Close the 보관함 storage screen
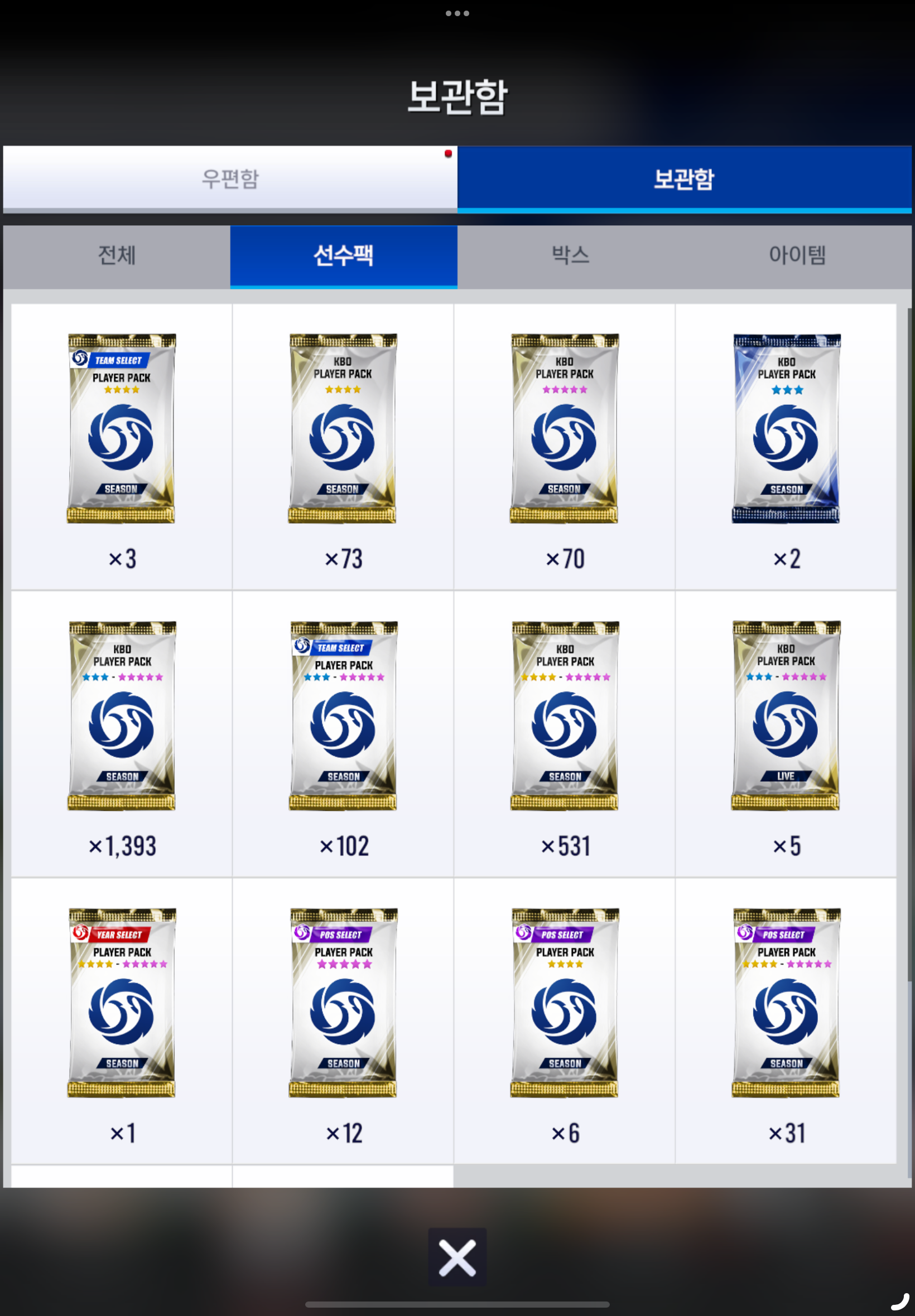Image resolution: width=915 pixels, height=1316 pixels. pos(457,1257)
